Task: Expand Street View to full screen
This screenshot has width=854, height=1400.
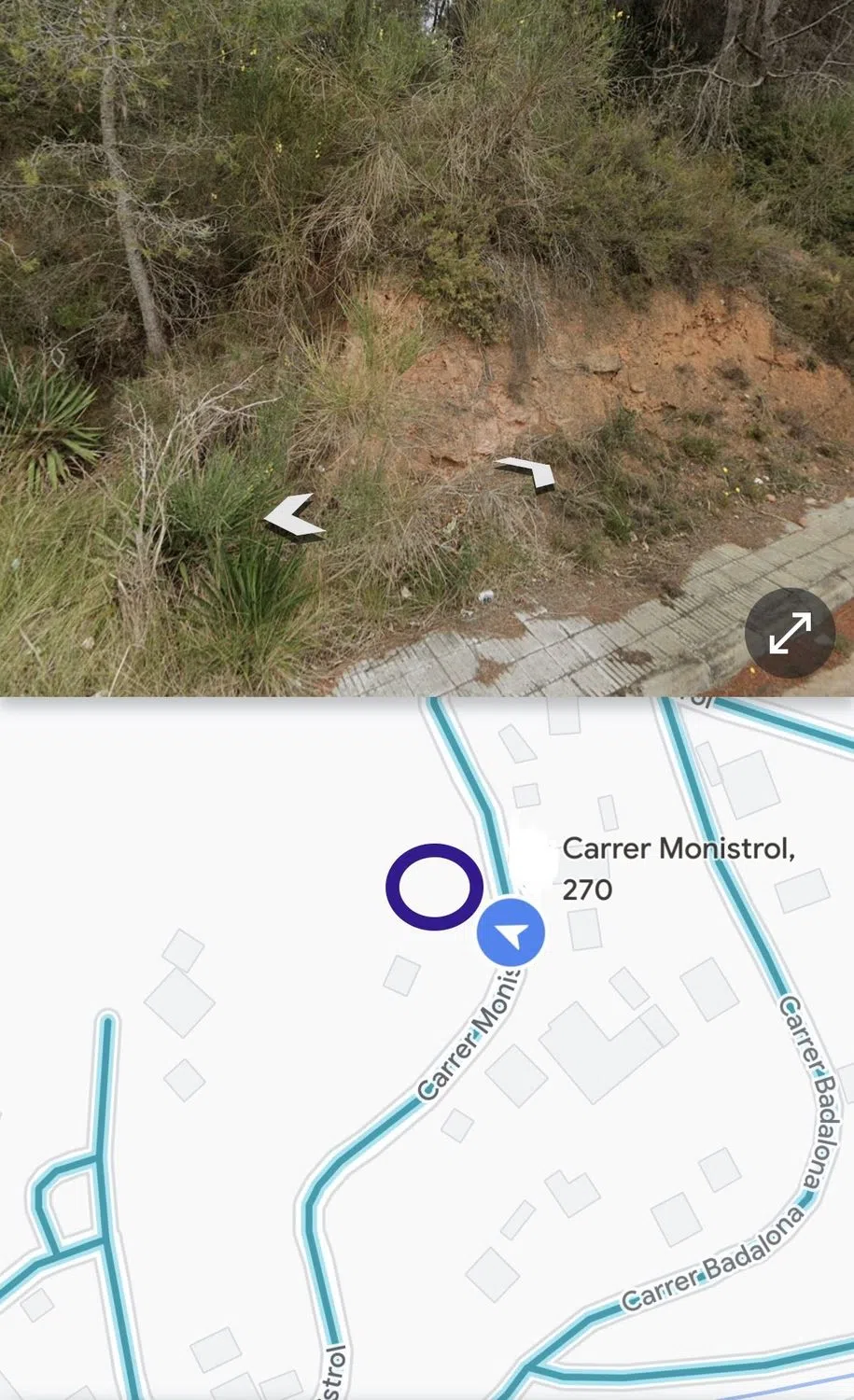Action: coord(789,633)
